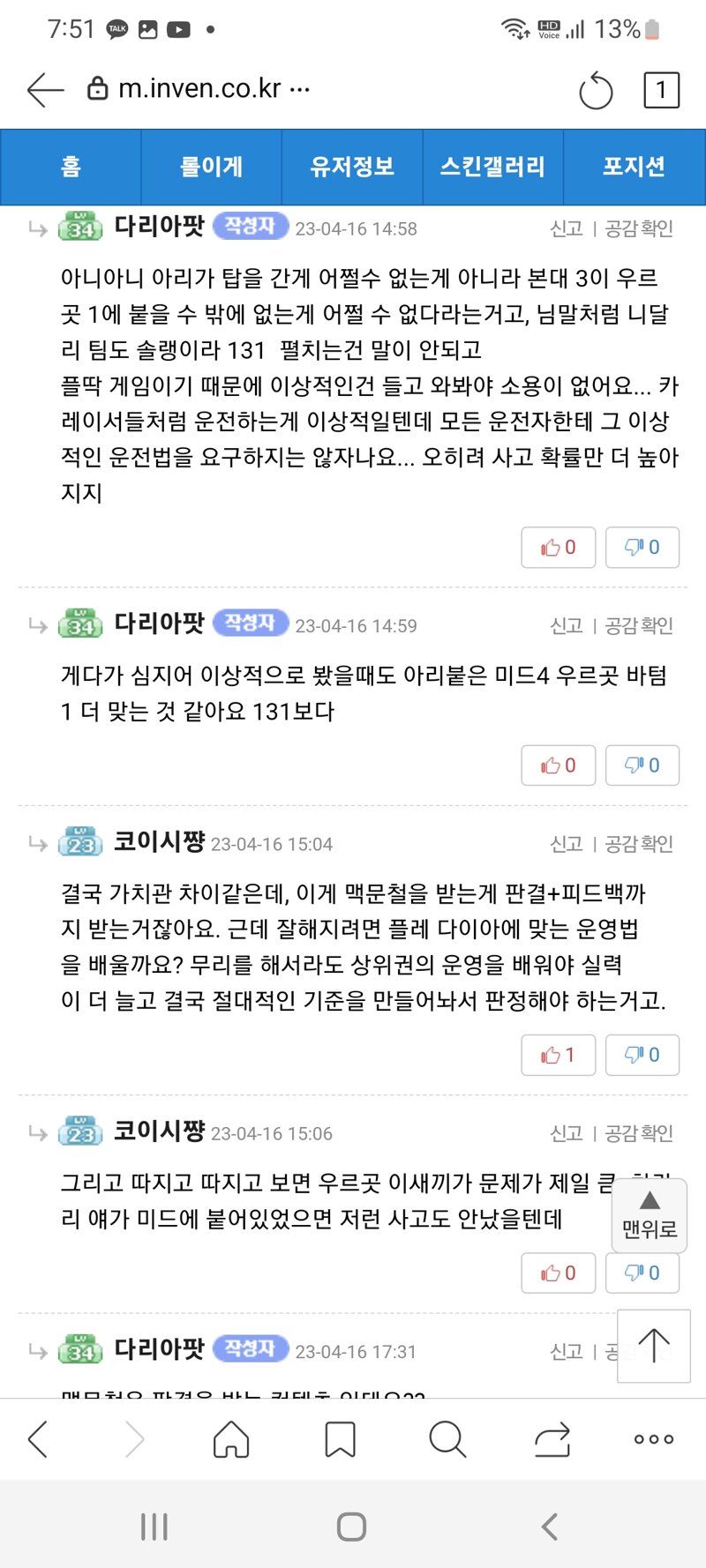Dislike 다리아팟's 14:59 comment
The width and height of the screenshot is (706, 1568).
pyautogui.click(x=642, y=765)
